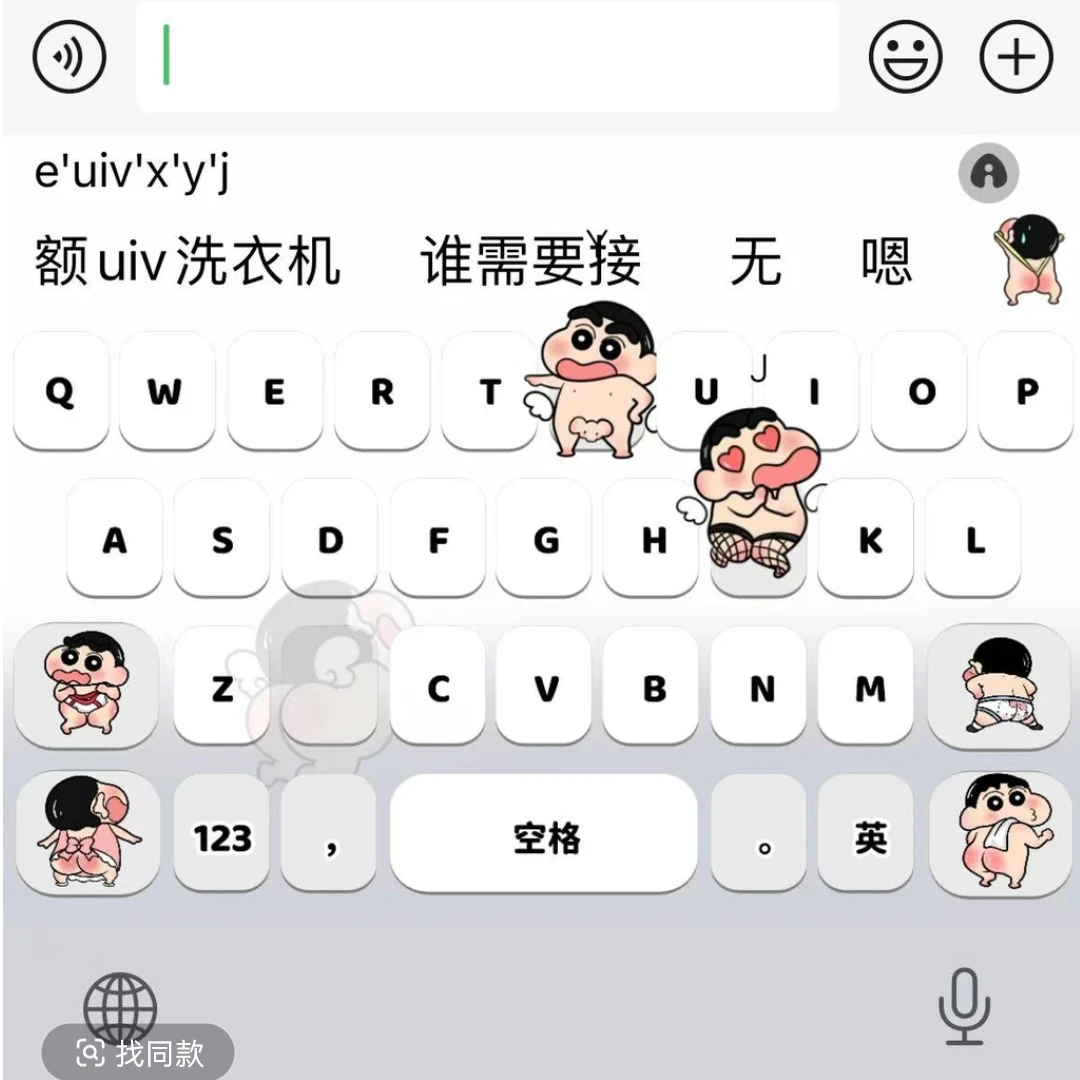Image resolution: width=1080 pixels, height=1080 pixels.
Task: Select the candidate 无
Action: (756, 261)
